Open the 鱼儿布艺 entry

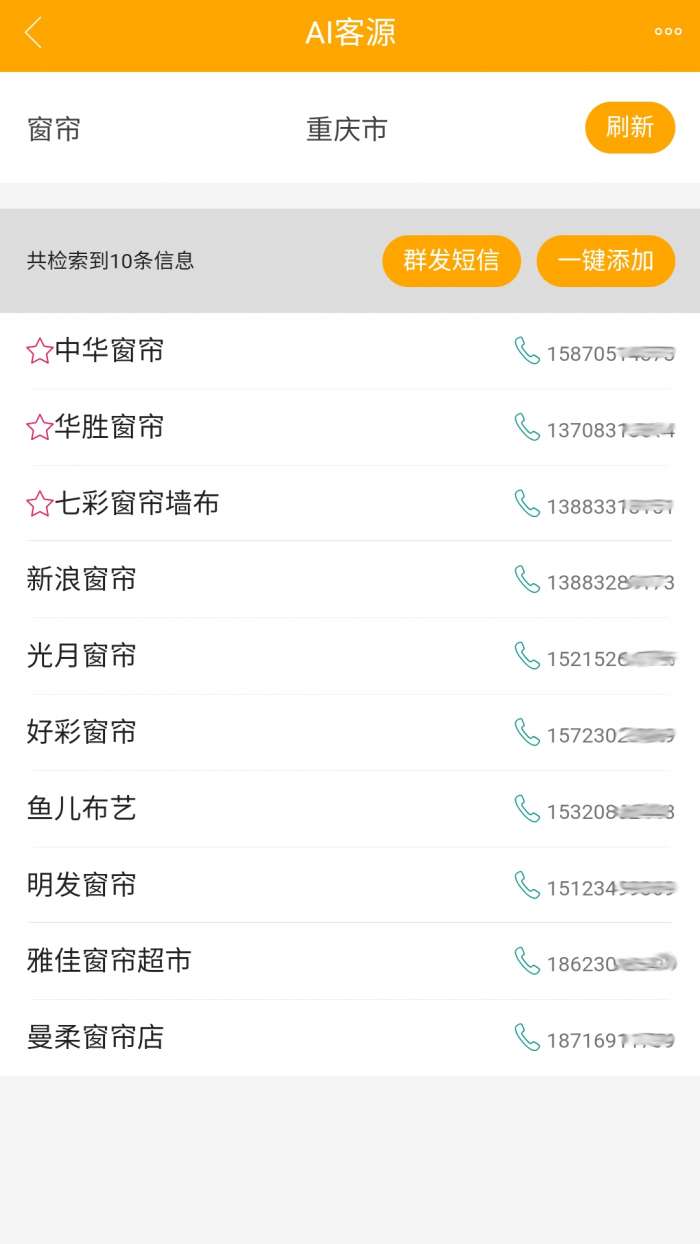[x=350, y=809]
